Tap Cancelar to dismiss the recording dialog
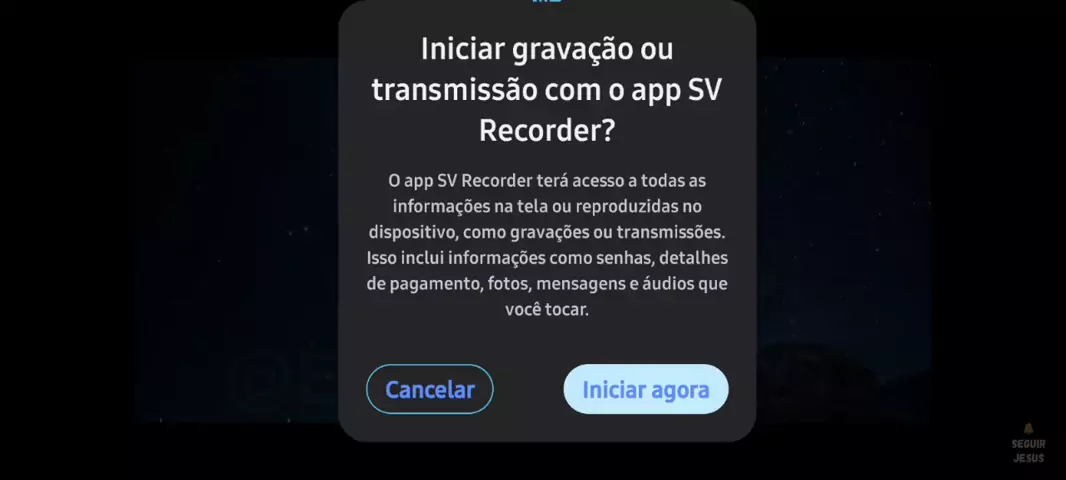This screenshot has height=480, width=1066. pyautogui.click(x=430, y=389)
